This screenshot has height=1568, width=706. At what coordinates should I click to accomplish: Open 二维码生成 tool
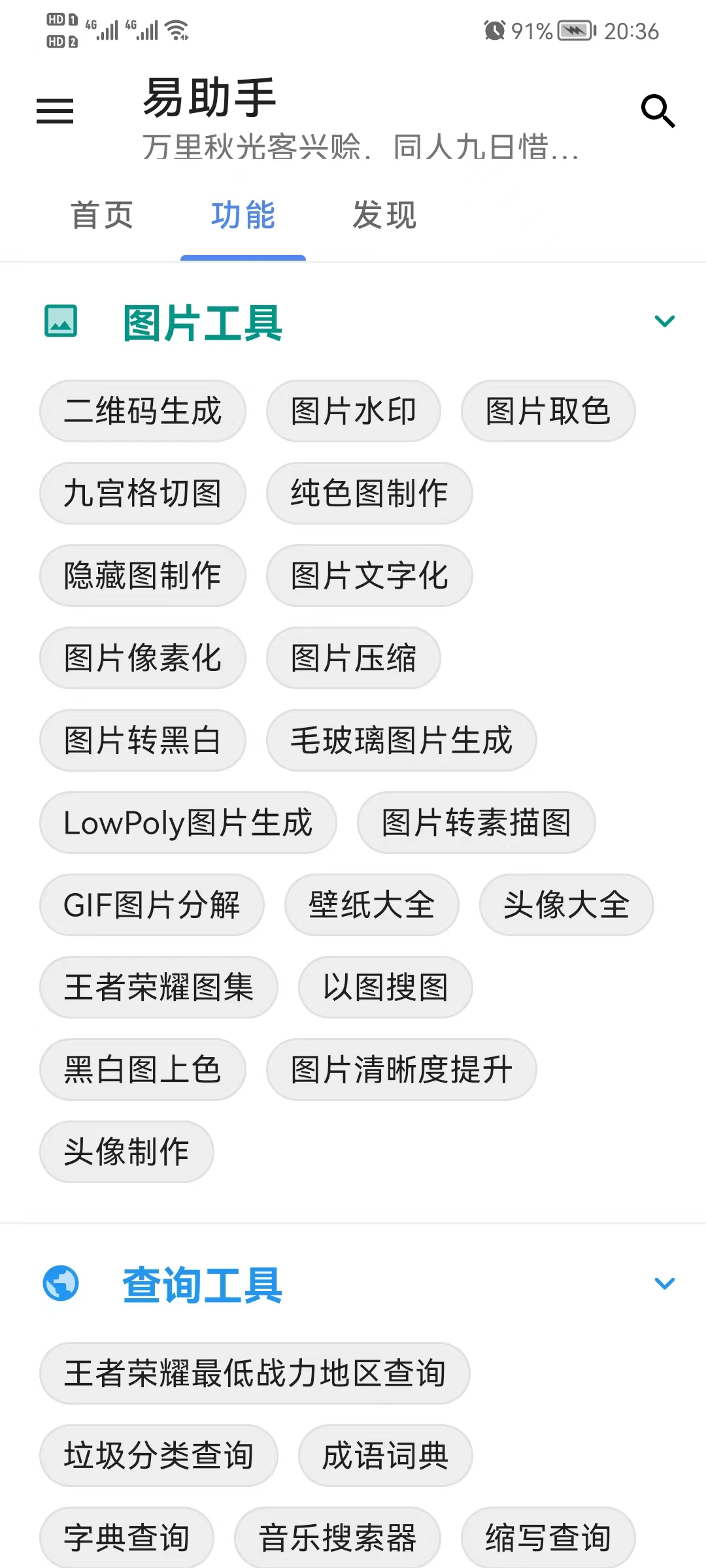coord(143,411)
